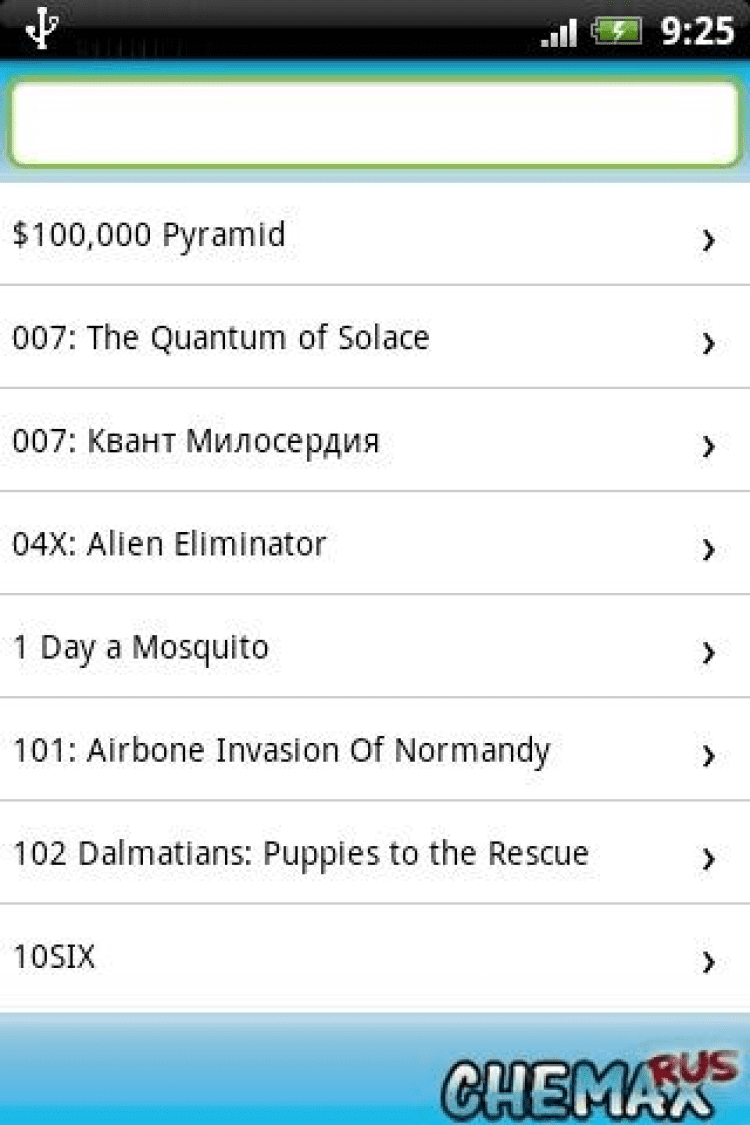Select 102 Dalmatians: Puppies to the Rescue
750x1125 pixels.
coord(374,854)
